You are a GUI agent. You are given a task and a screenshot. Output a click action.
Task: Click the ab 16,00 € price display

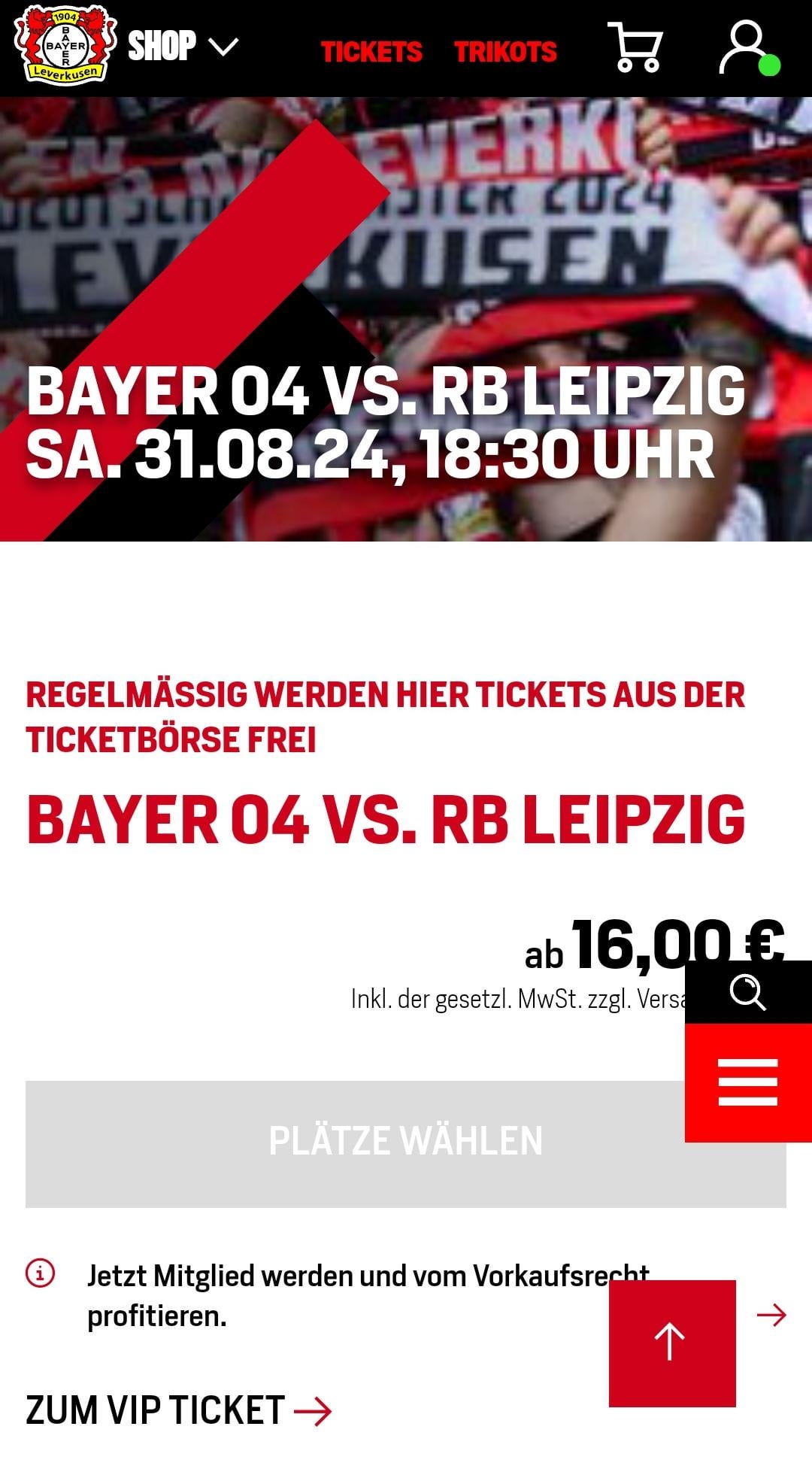pos(650,949)
